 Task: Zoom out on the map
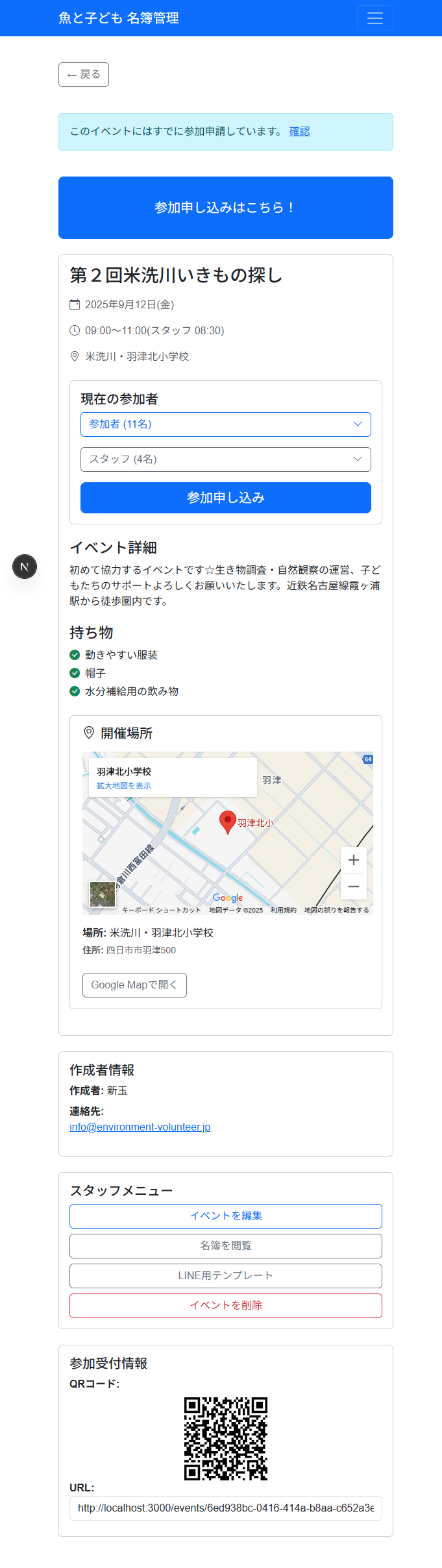(x=354, y=887)
